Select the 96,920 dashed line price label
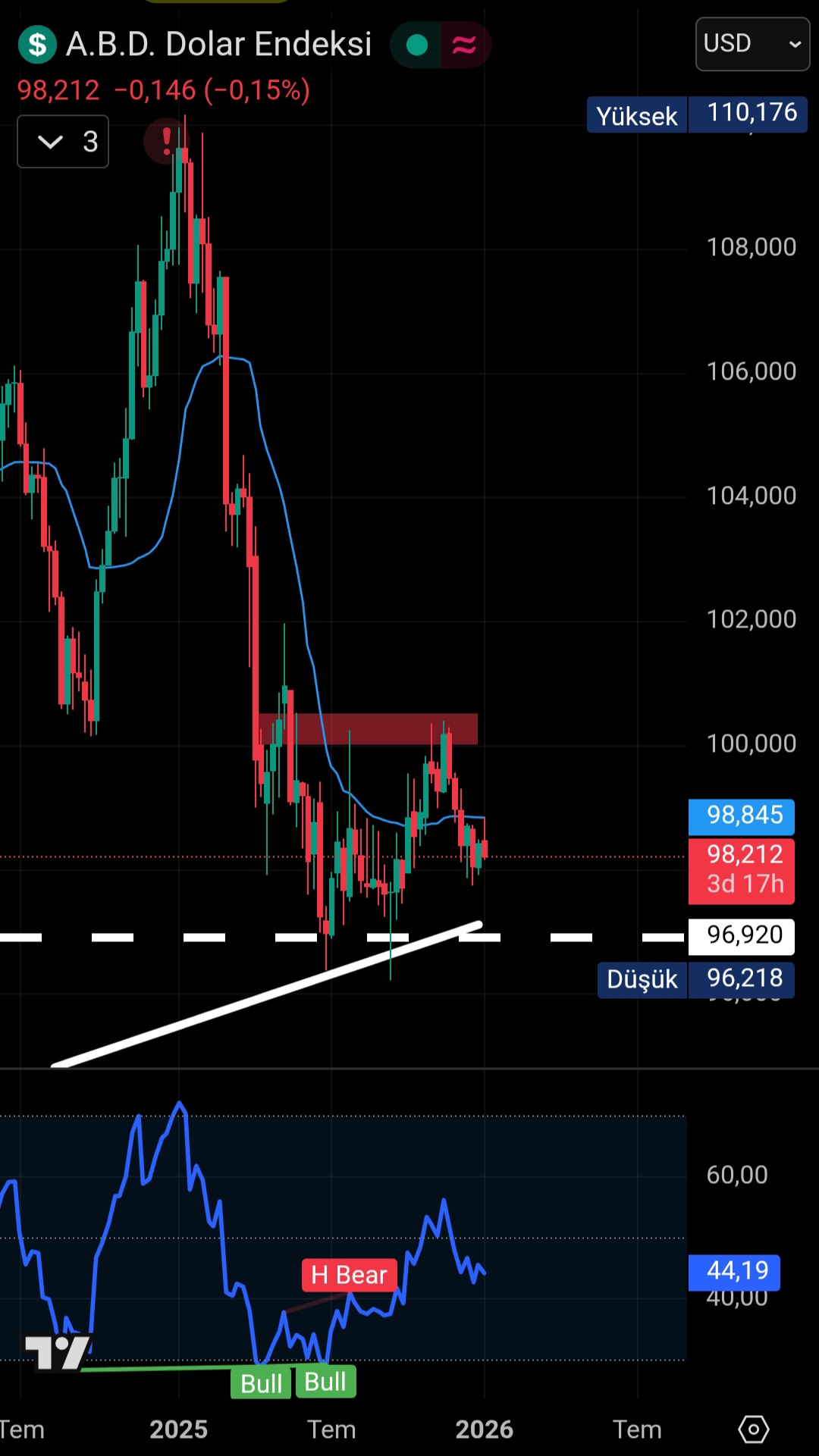This screenshot has width=819, height=1456. coord(741,935)
